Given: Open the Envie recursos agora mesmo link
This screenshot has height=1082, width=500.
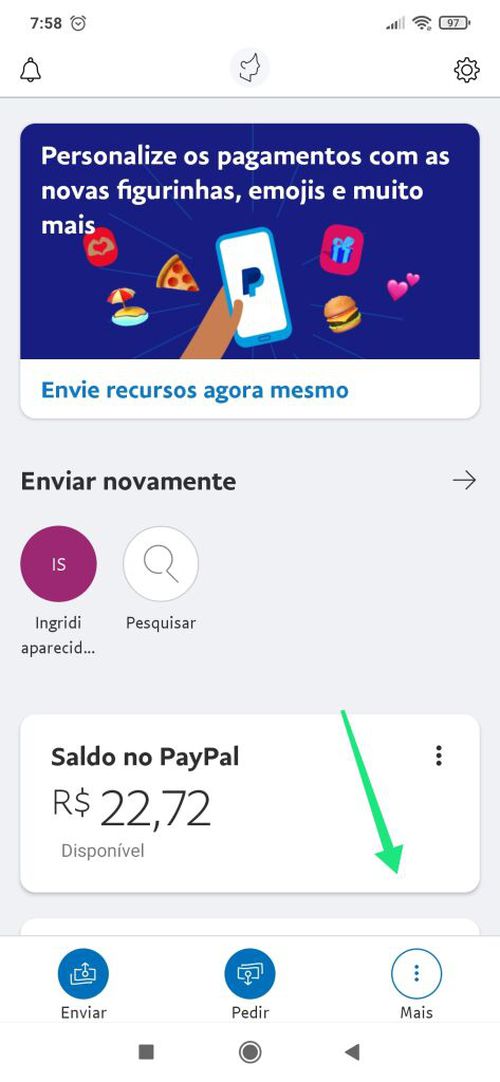Looking at the screenshot, I should coord(194,390).
